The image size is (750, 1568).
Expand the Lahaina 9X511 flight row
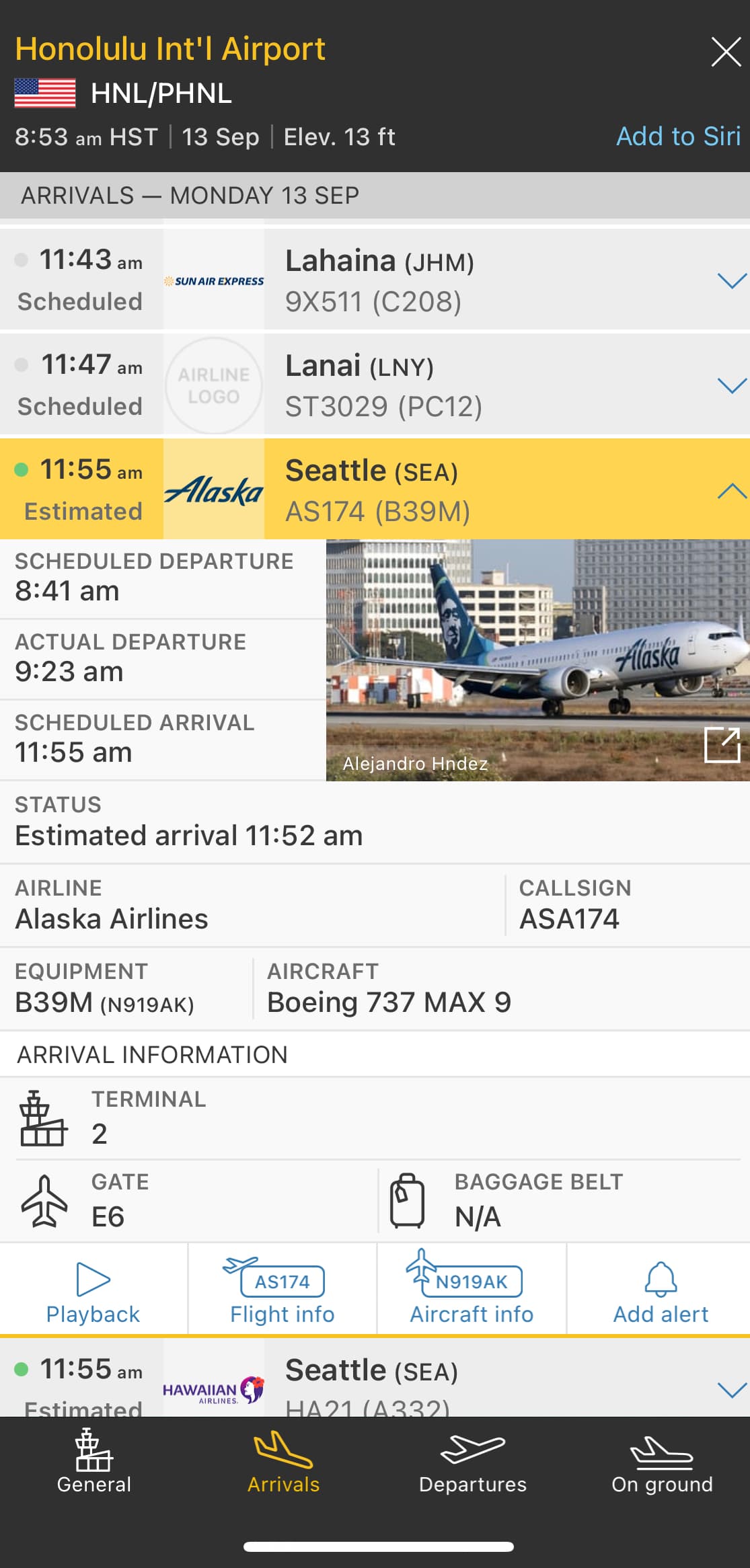[732, 280]
